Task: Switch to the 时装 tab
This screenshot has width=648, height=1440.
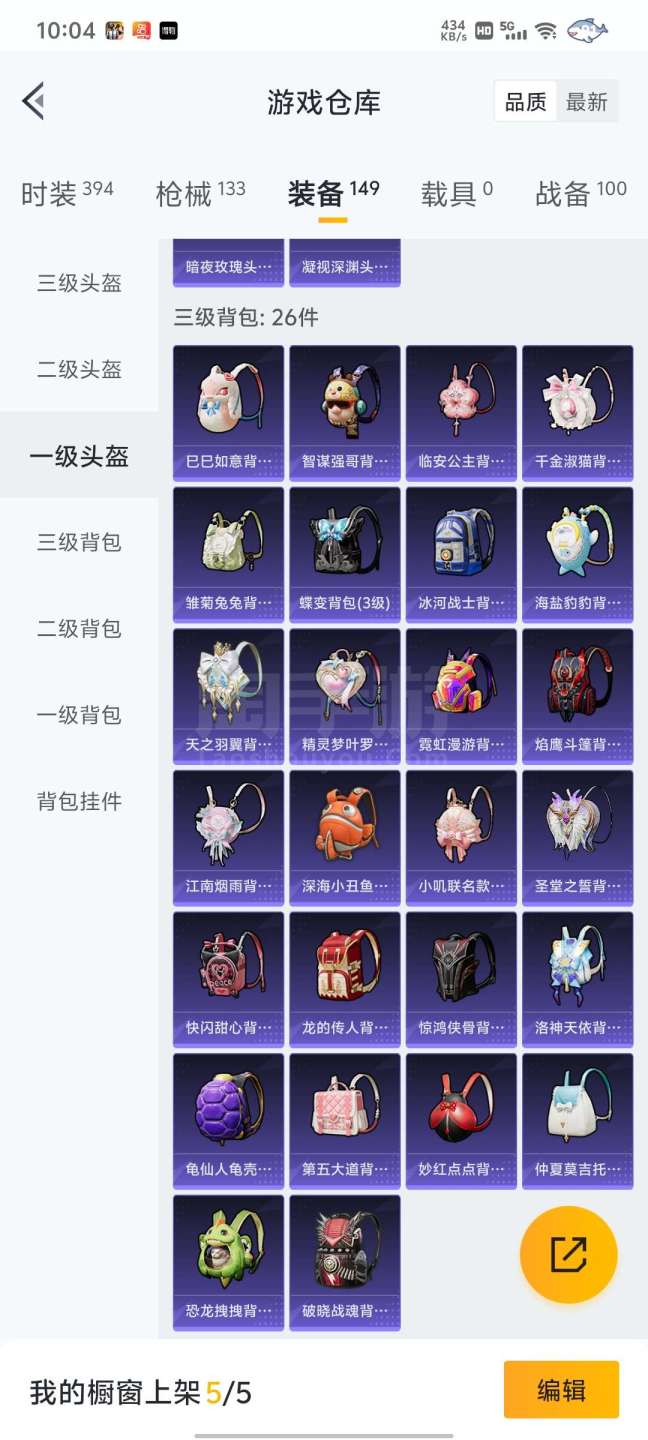Action: [66, 193]
